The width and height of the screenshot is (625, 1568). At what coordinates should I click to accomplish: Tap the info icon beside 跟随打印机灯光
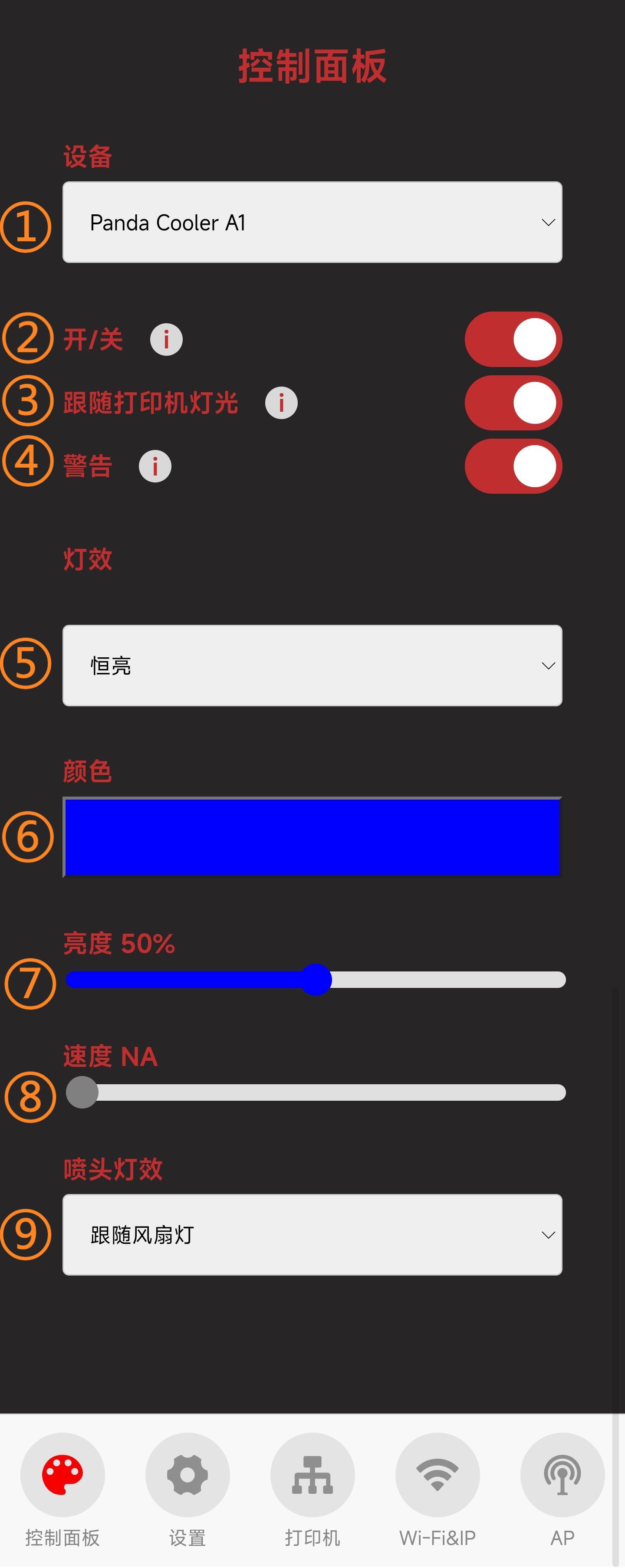281,403
